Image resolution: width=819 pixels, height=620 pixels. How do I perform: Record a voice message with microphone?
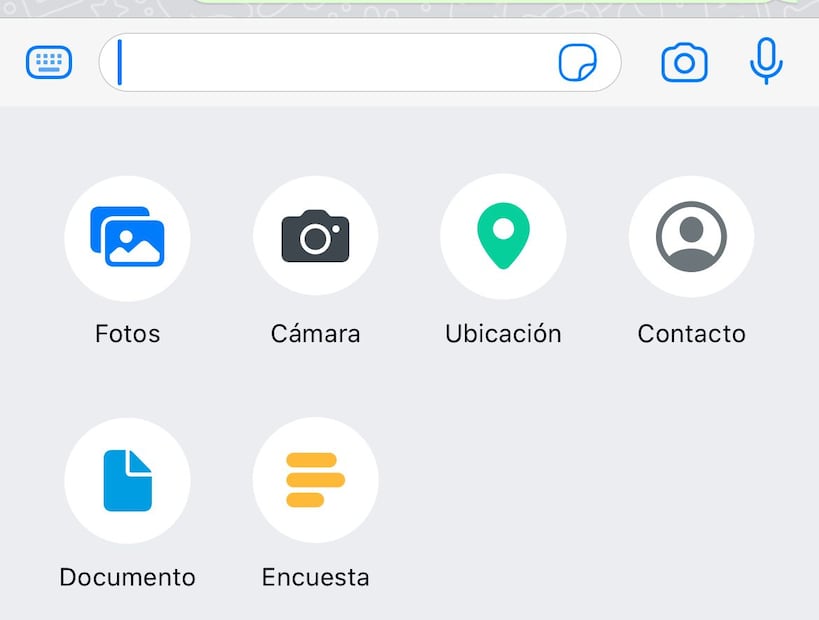click(766, 62)
